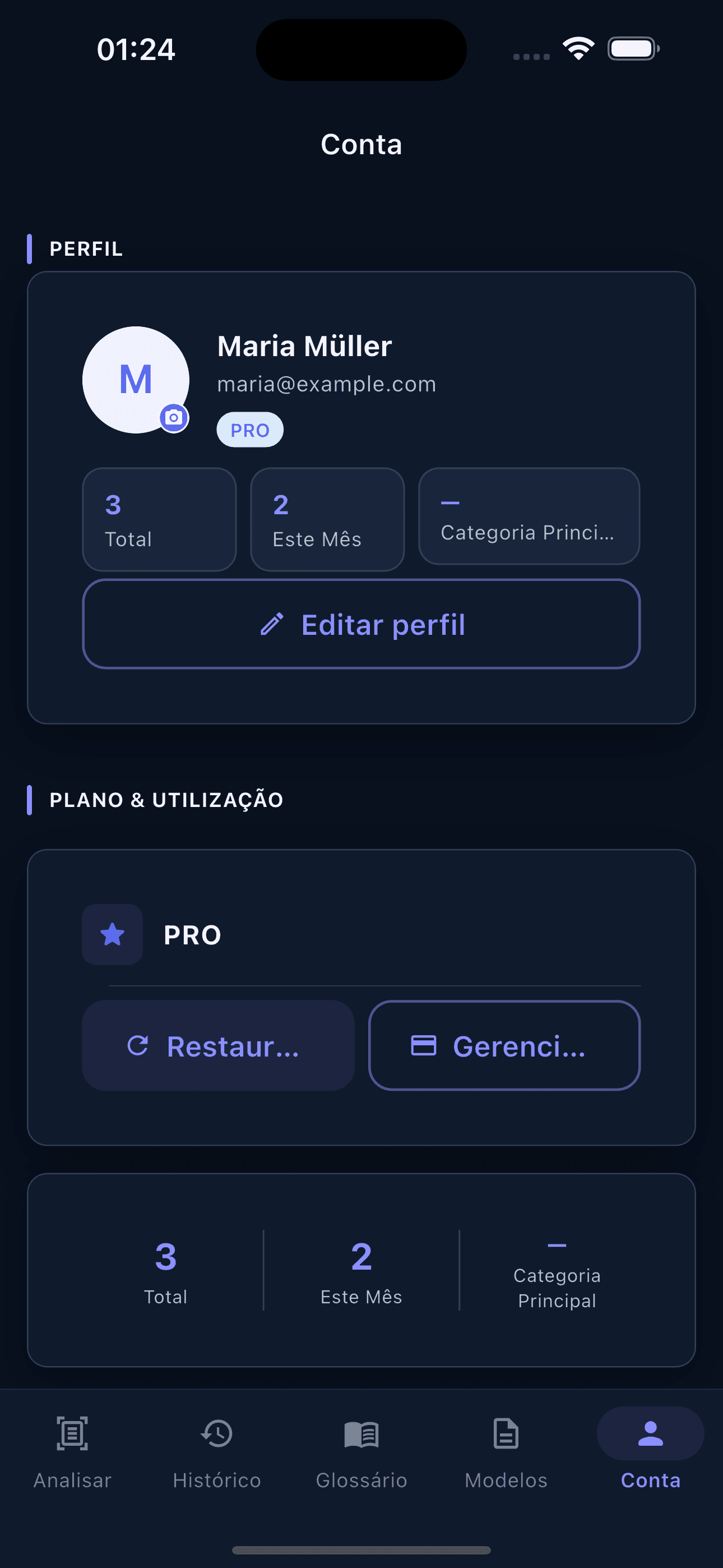Select the '2 Este Mês' statistics card
The height and width of the screenshot is (1568, 723).
point(327,519)
